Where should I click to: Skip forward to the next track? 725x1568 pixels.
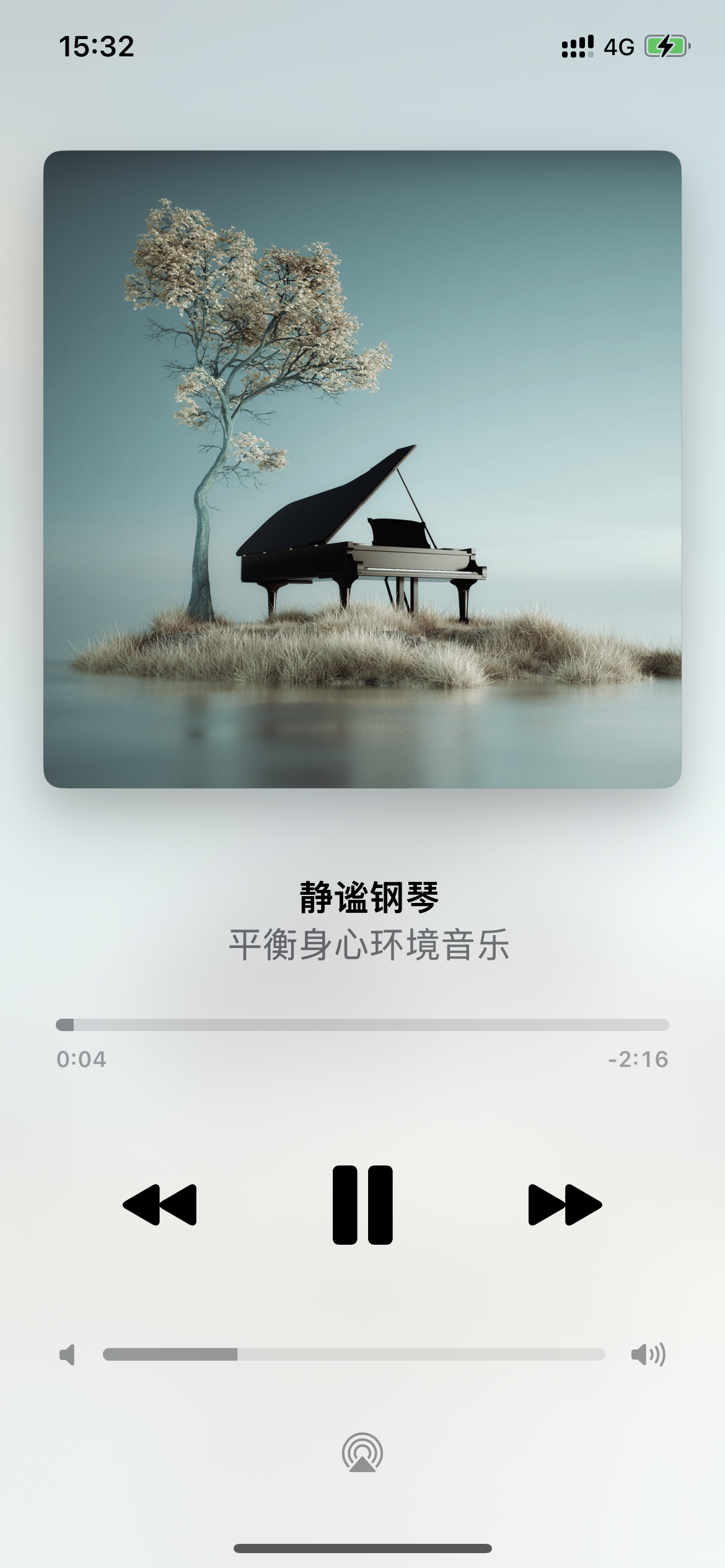(565, 1204)
